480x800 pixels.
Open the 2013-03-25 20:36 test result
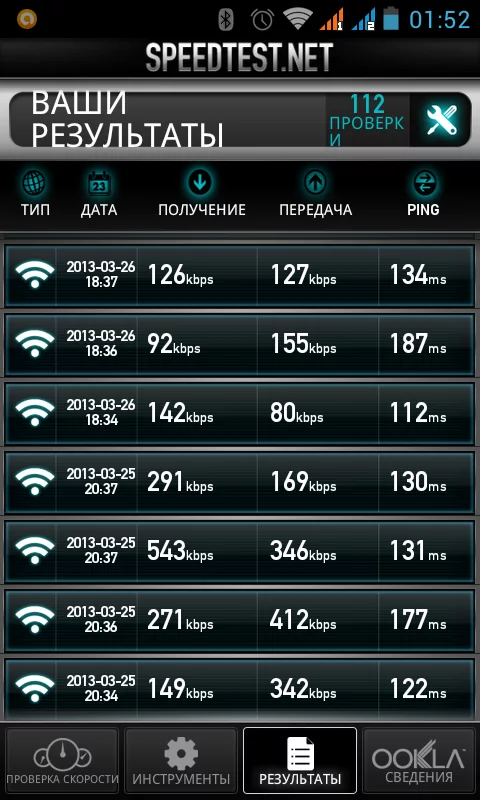[240, 620]
